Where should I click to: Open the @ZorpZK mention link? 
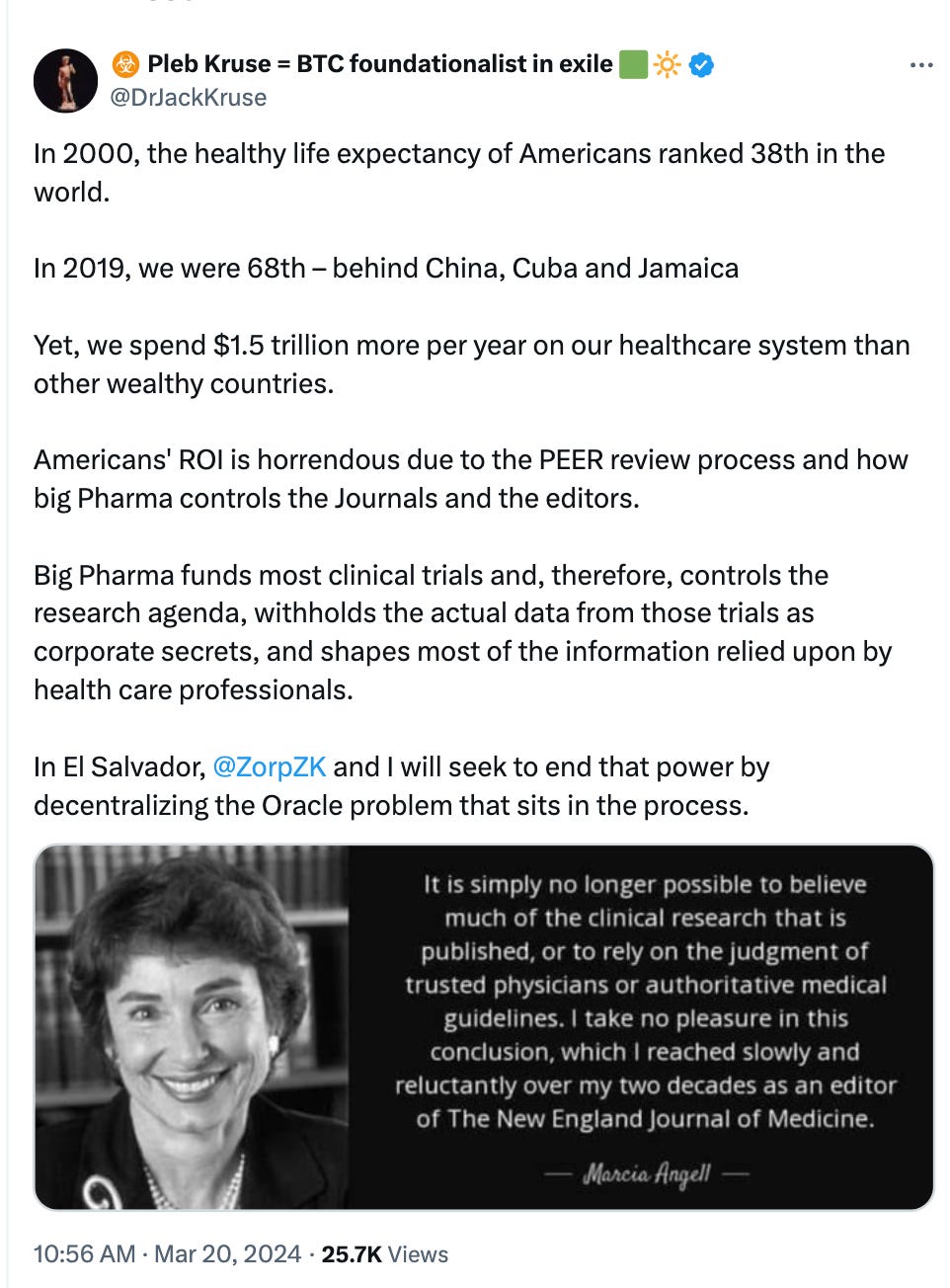tap(269, 767)
